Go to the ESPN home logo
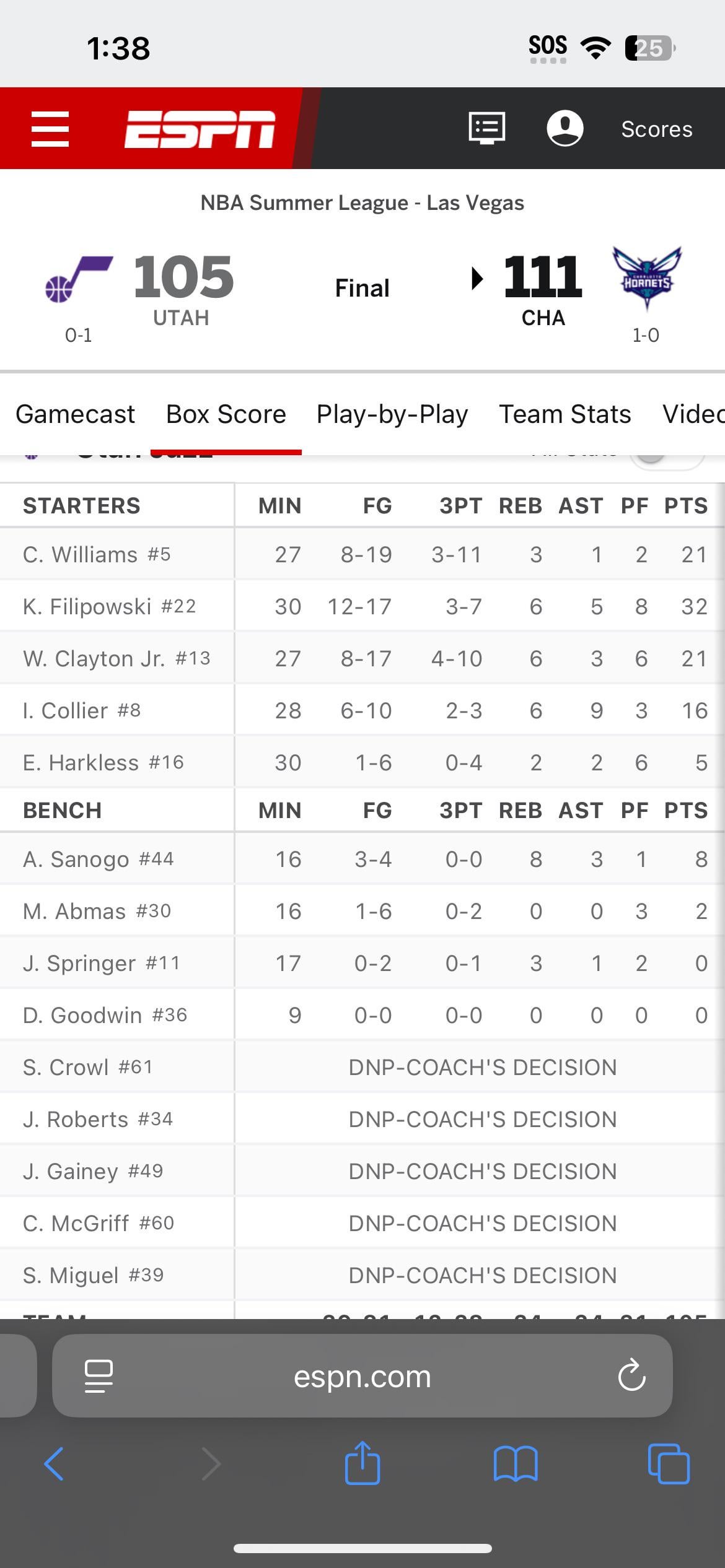The width and height of the screenshot is (725, 1568). 200,129
